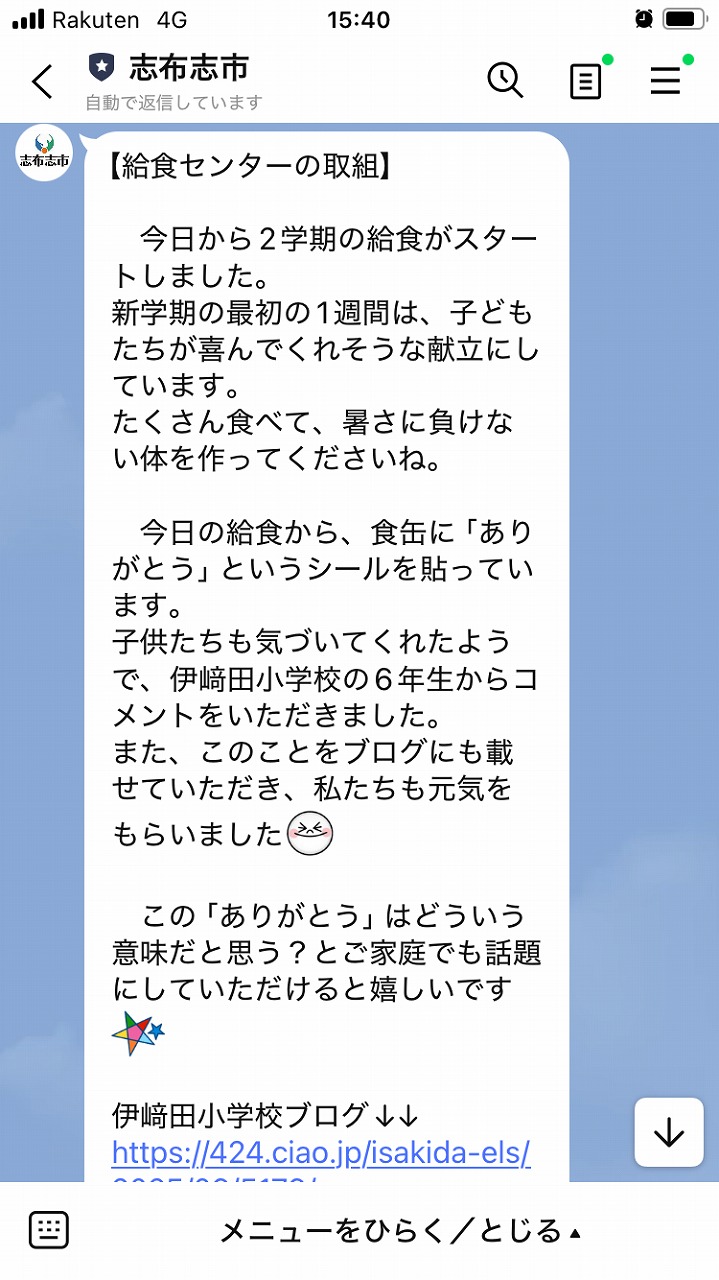Open the 伊﨑田小学校 blog link
This screenshot has width=719, height=1280.
pyautogui.click(x=320, y=1153)
